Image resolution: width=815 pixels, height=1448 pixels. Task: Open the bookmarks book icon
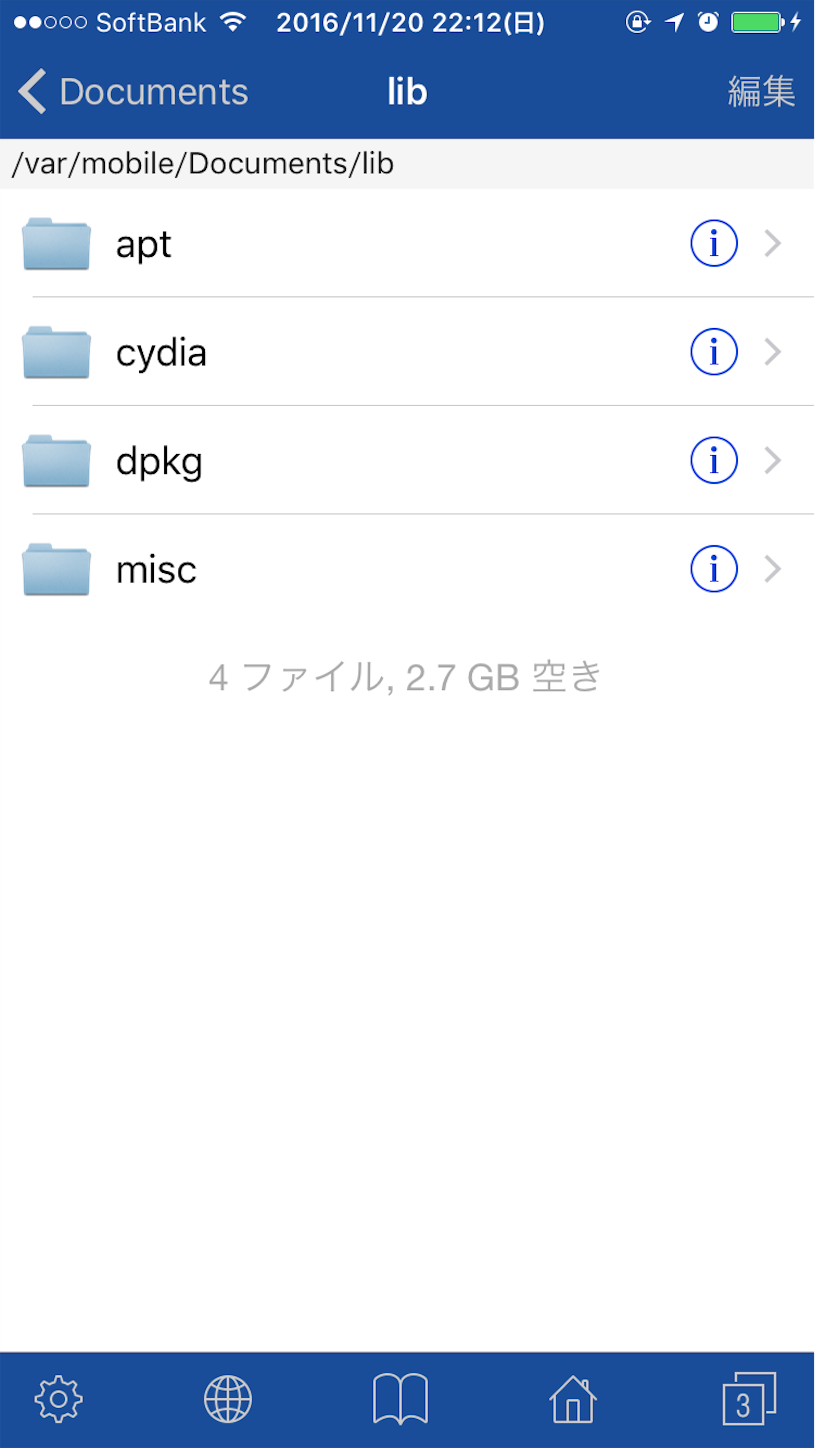click(400, 1398)
